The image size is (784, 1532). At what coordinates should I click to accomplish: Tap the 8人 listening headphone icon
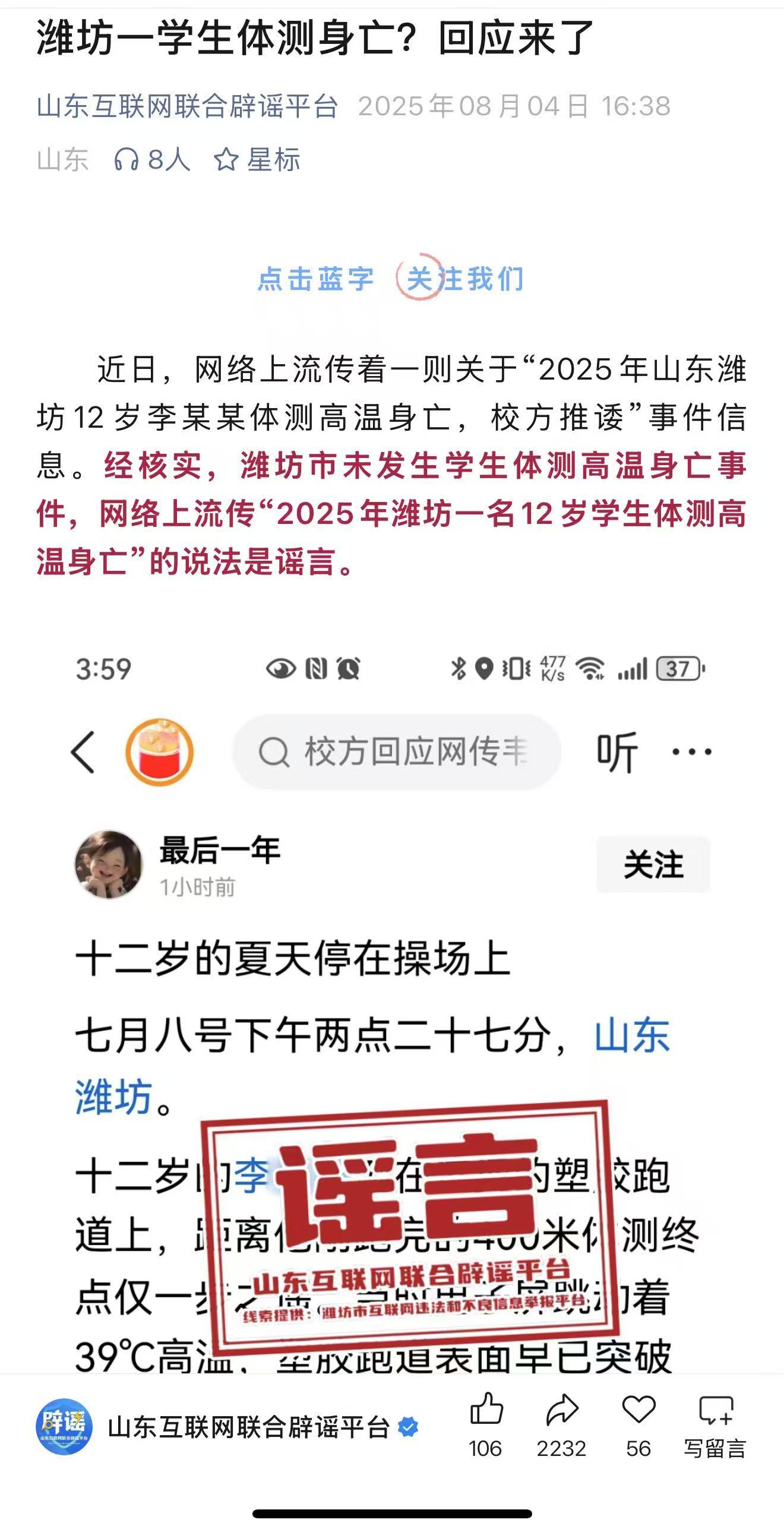(126, 159)
